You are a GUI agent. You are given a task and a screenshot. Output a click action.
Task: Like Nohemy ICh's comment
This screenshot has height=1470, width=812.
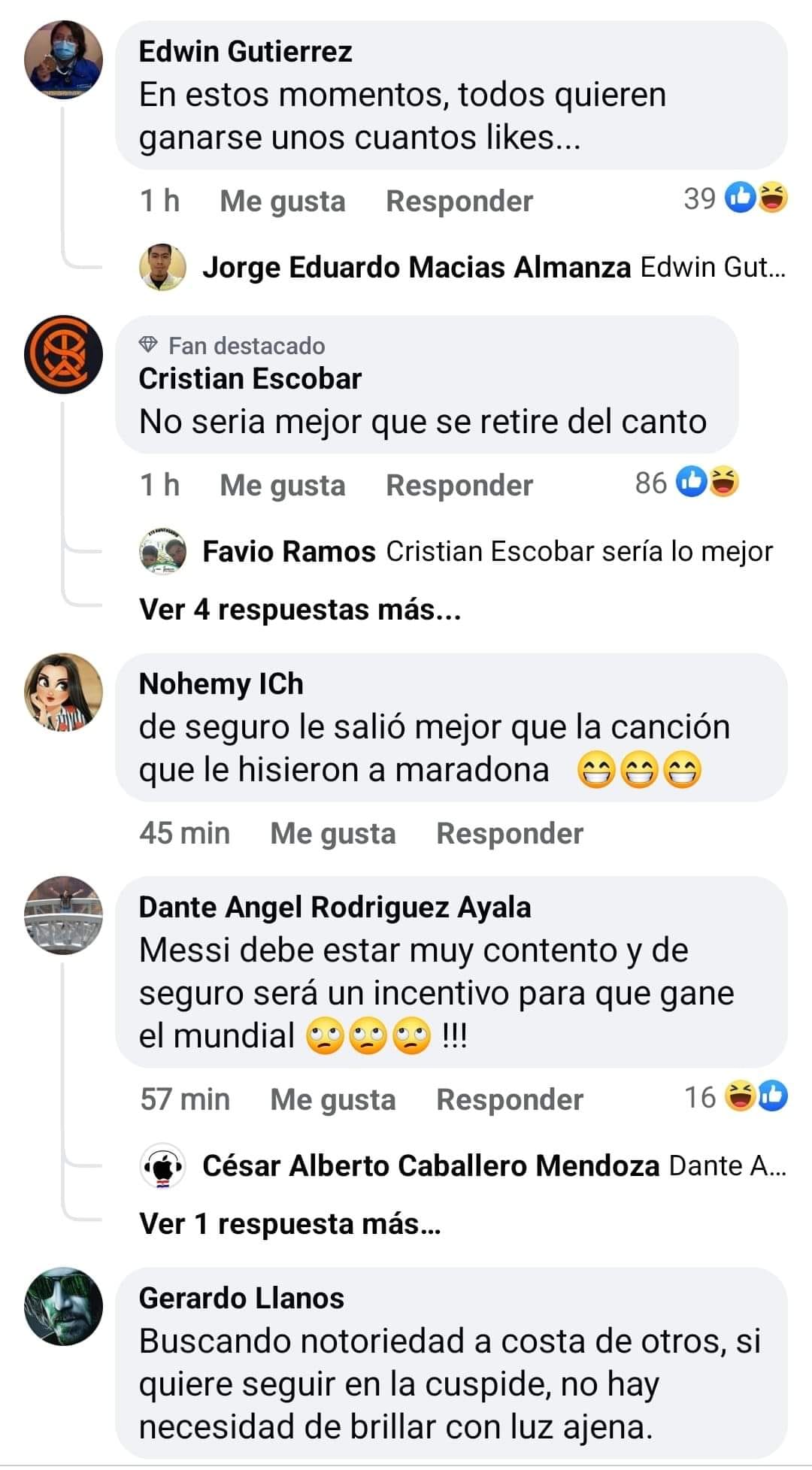[332, 834]
